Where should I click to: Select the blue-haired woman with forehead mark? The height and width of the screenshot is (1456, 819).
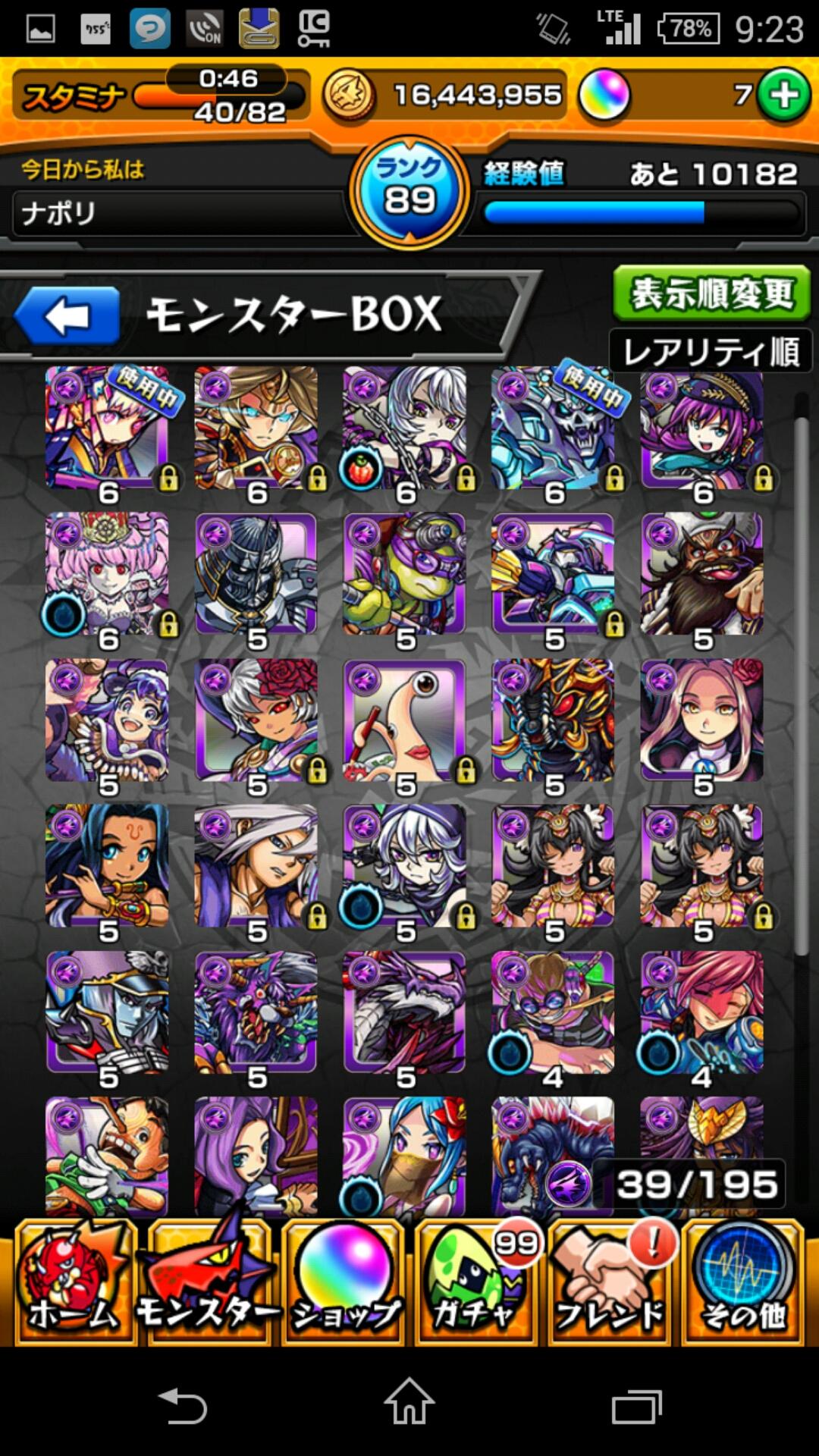(x=106, y=867)
